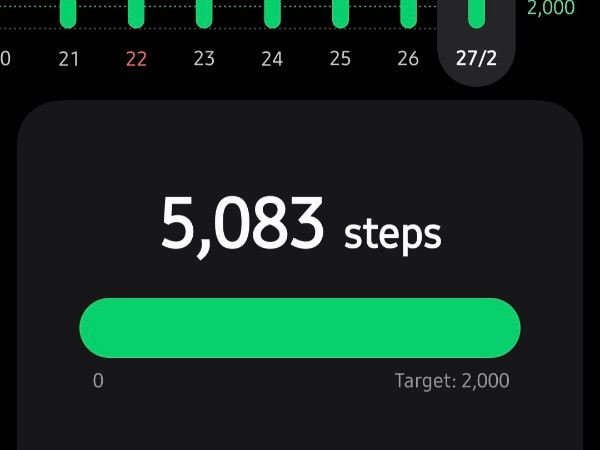Select day 21 on the steps chart
Image resolution: width=600 pixels, height=450 pixels.
point(68,58)
